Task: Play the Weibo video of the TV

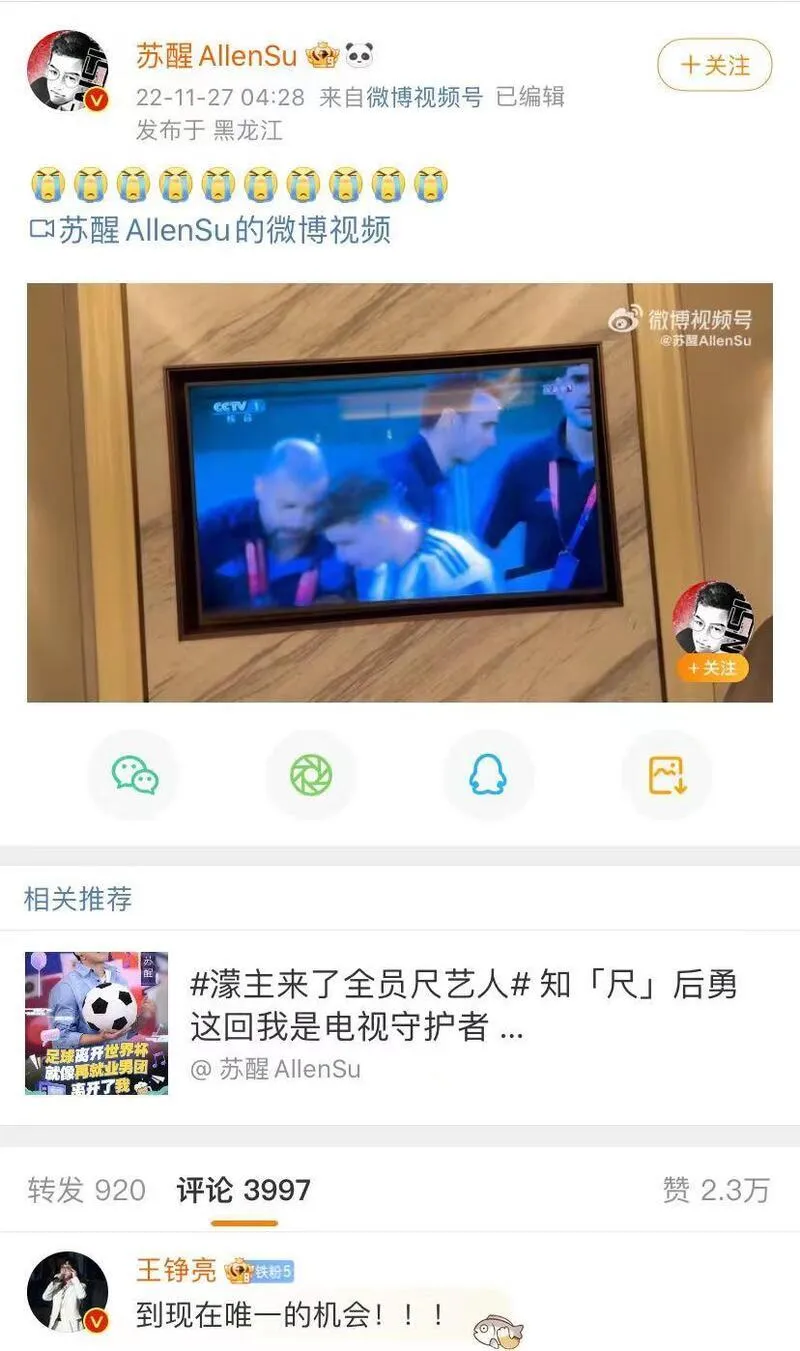Action: click(398, 490)
